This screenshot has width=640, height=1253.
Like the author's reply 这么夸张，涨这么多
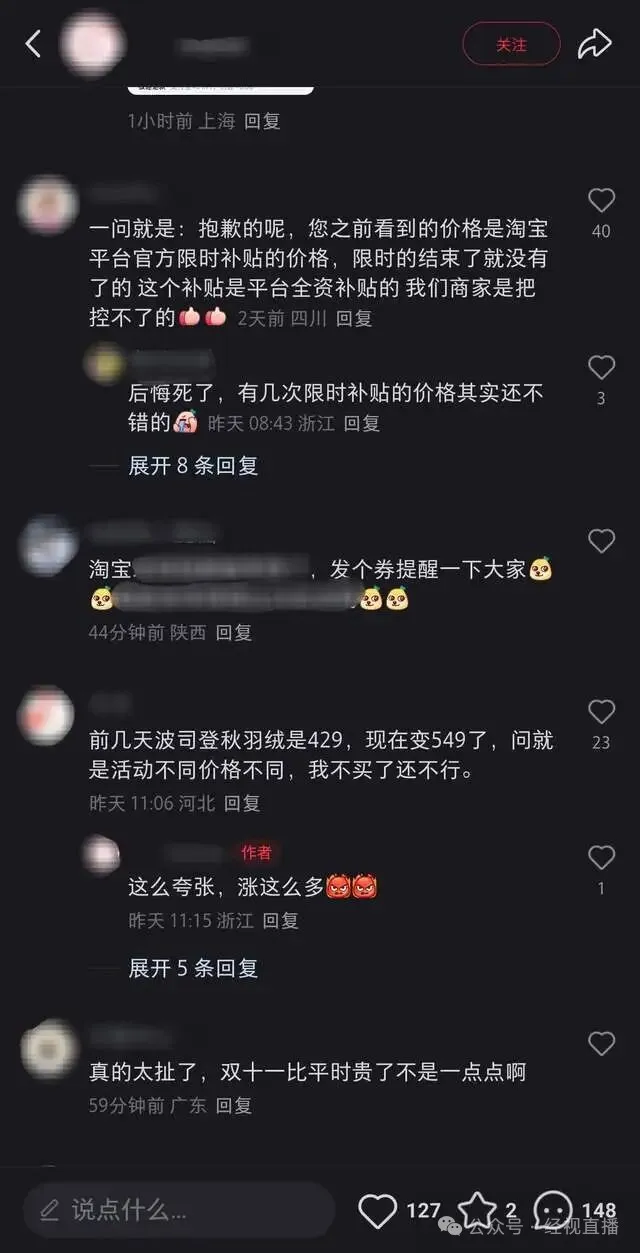tap(601, 857)
